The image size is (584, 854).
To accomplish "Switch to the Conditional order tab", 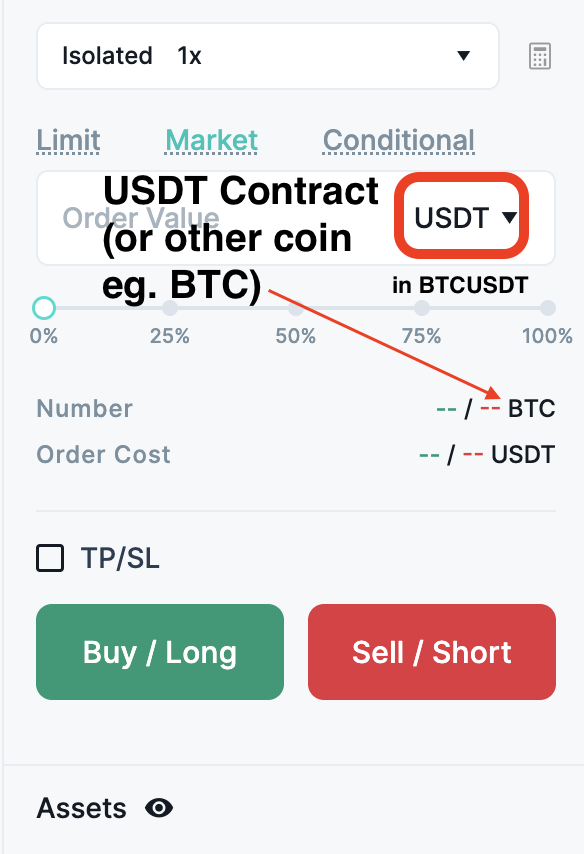I will pyautogui.click(x=399, y=141).
